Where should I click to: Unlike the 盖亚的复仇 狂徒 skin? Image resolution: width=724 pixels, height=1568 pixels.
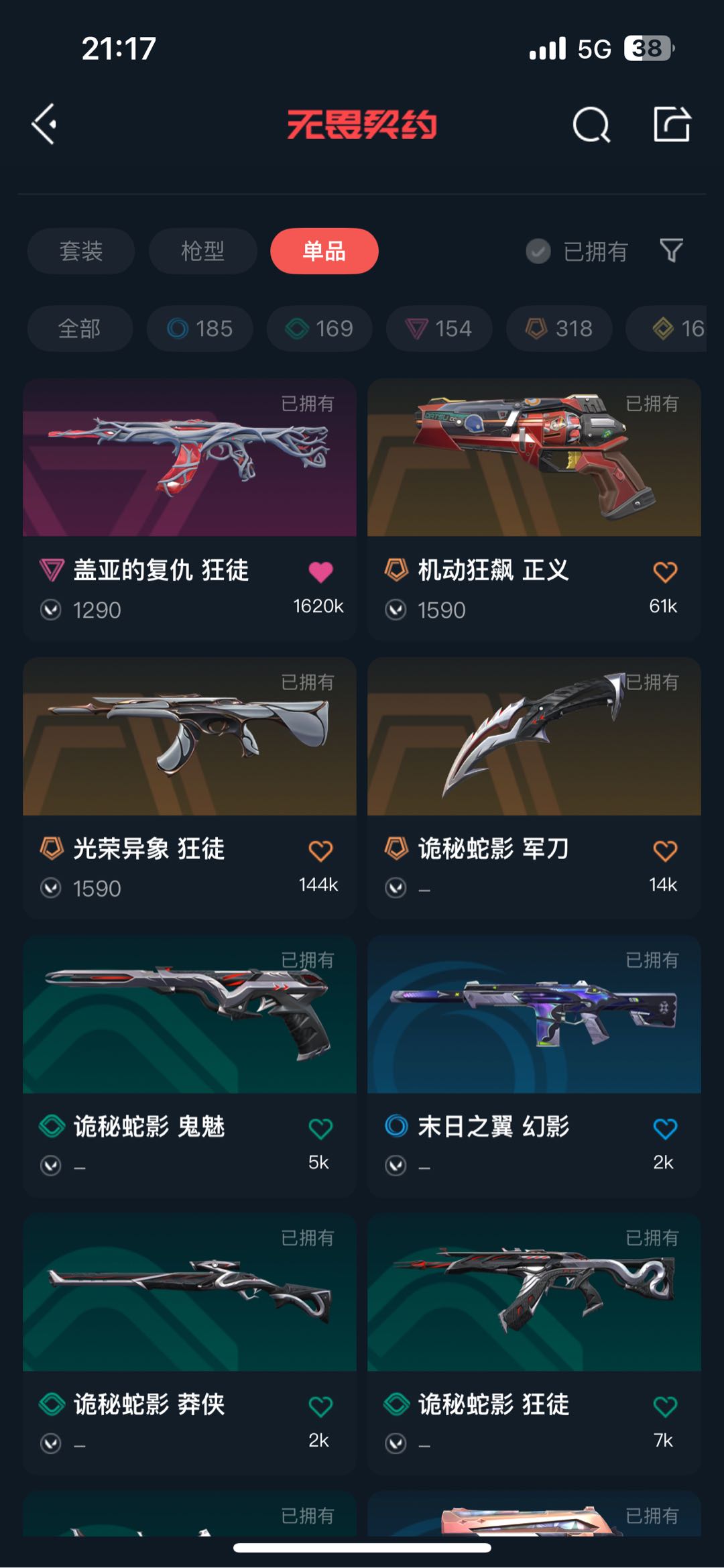pos(320,572)
